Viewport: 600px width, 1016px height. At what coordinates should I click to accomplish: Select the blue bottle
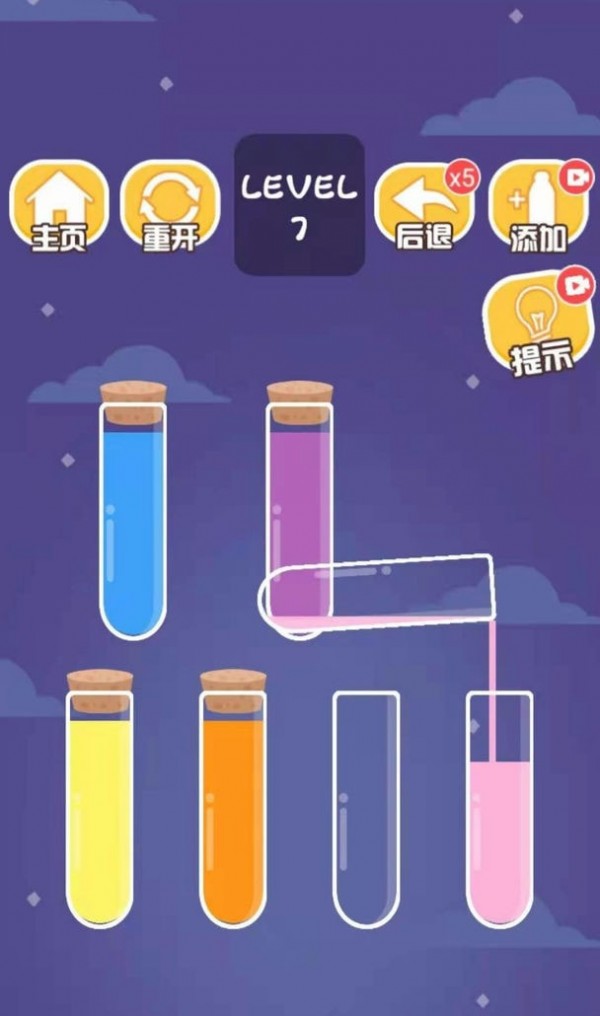133,520
